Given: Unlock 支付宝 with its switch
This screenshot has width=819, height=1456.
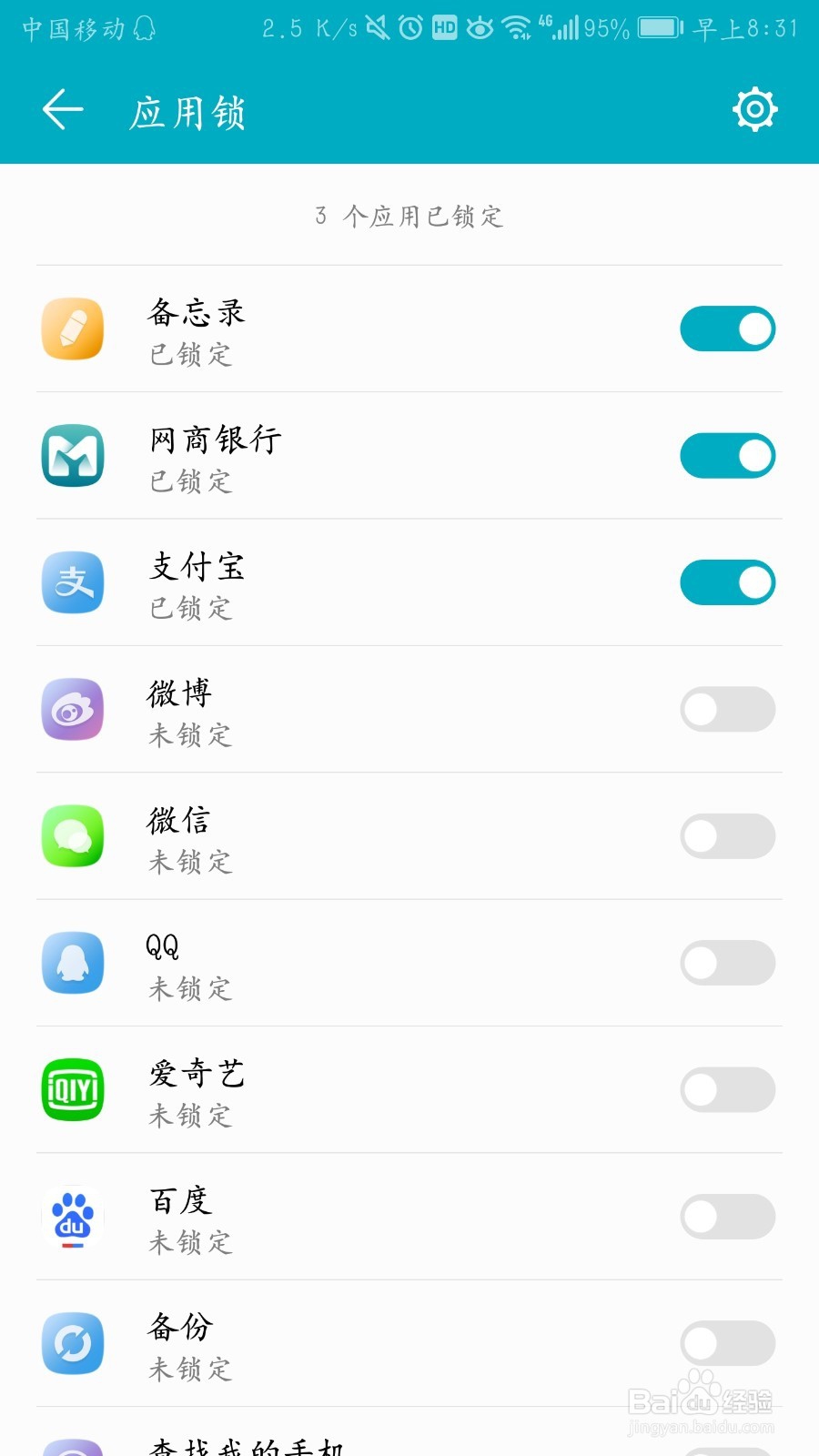Looking at the screenshot, I should pos(727,582).
